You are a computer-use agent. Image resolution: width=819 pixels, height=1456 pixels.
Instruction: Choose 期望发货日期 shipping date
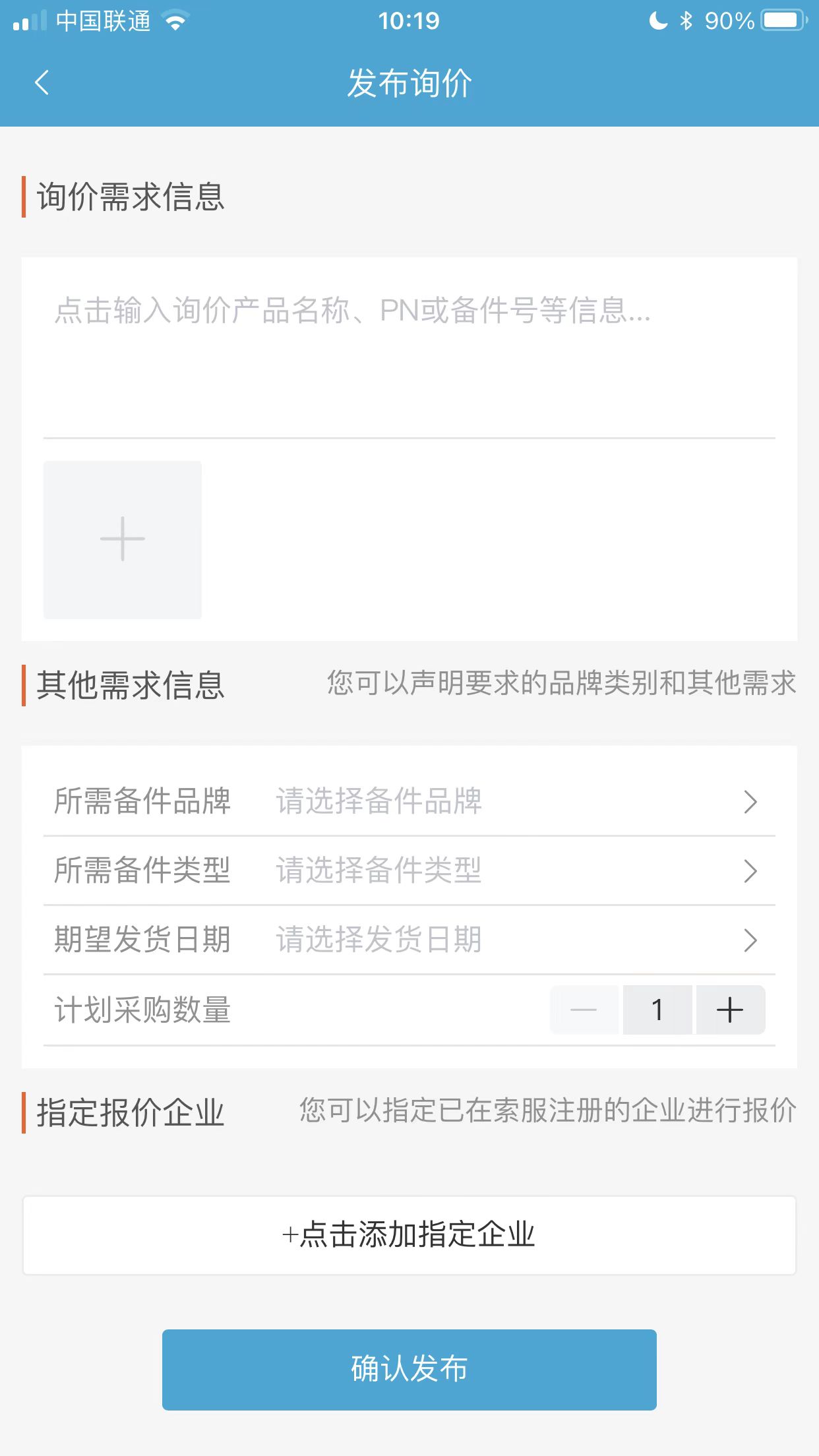point(409,940)
